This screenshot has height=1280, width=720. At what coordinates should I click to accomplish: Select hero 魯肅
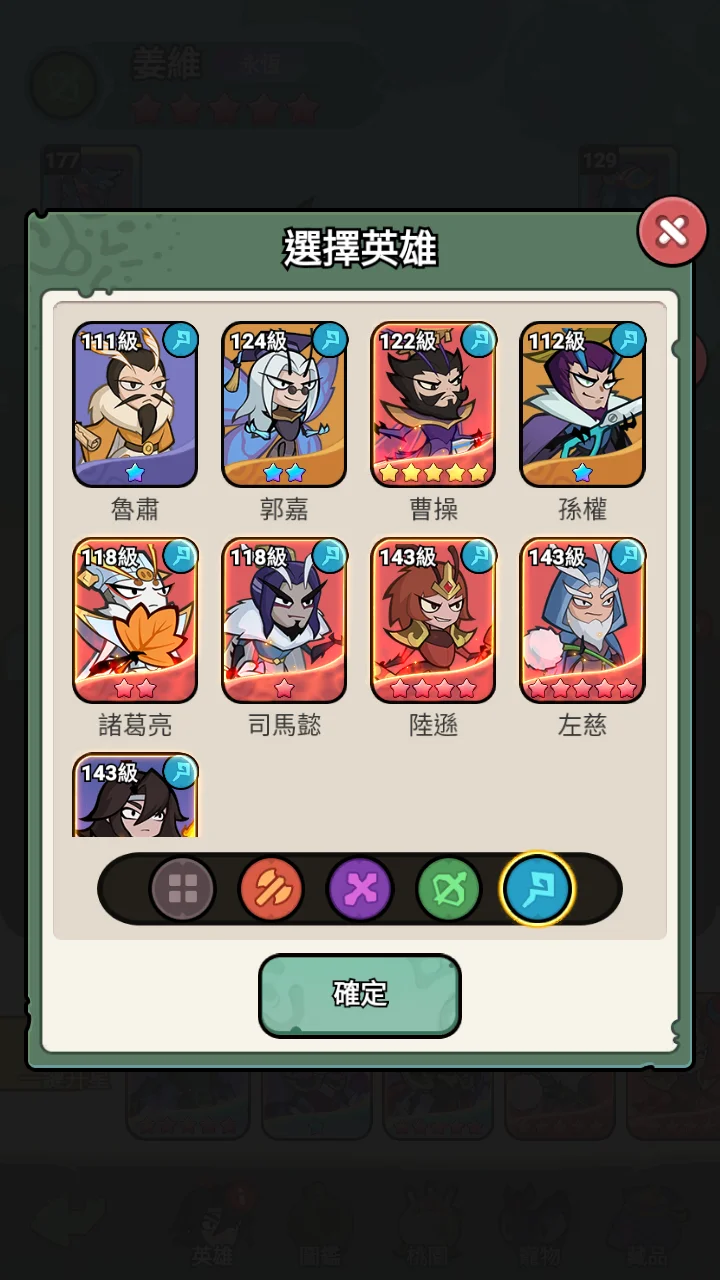coord(135,404)
